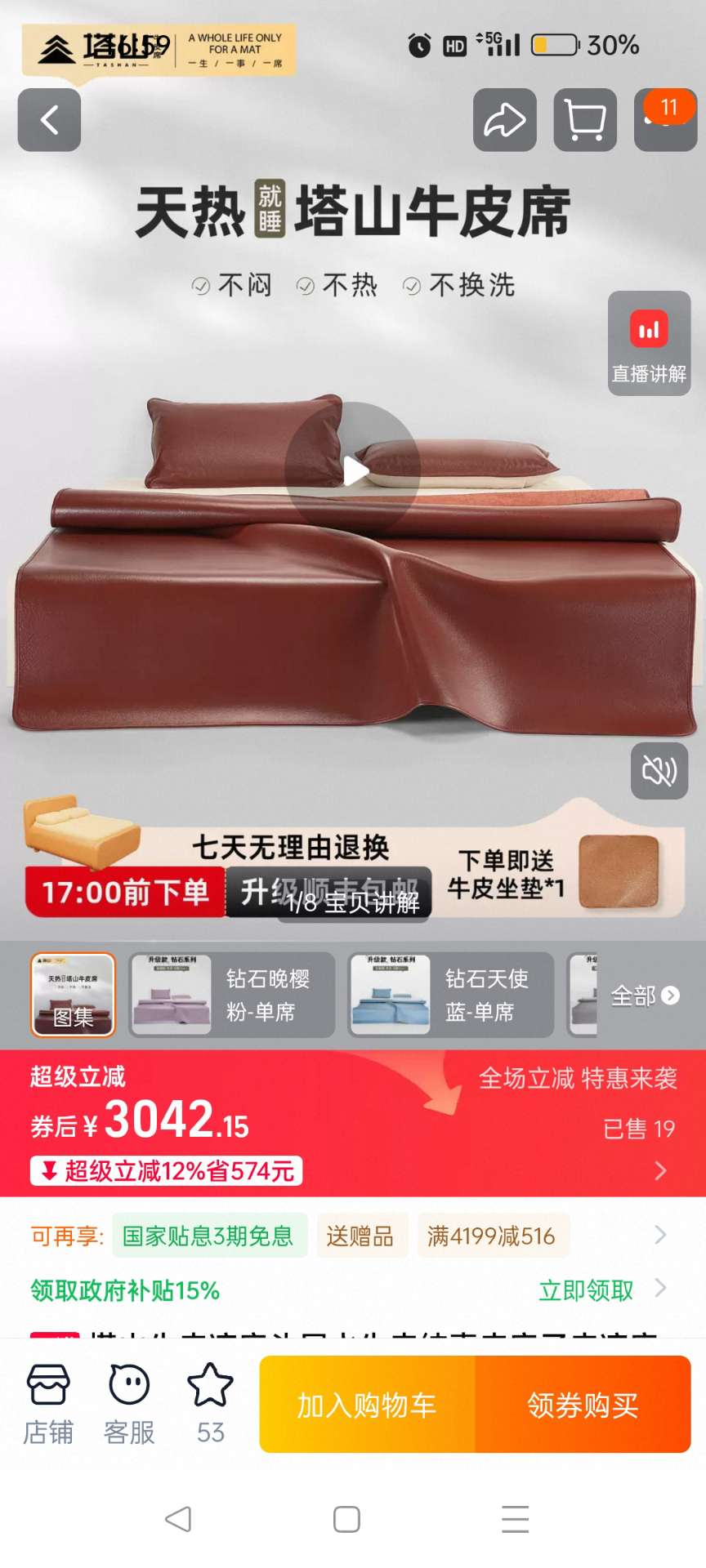
Task: Expand the 可再享 offers row
Action: pyautogui.click(x=660, y=1235)
